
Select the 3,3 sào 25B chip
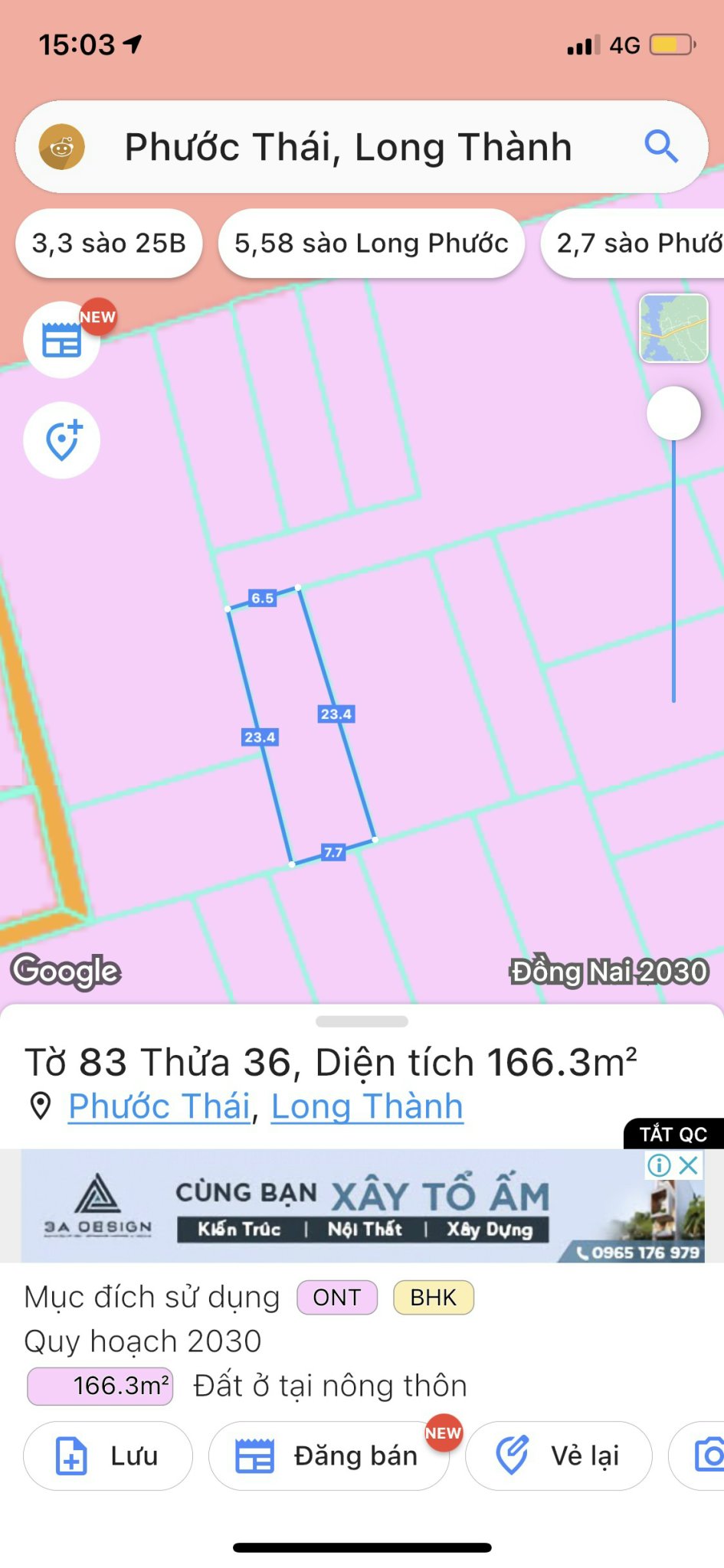[x=109, y=243]
